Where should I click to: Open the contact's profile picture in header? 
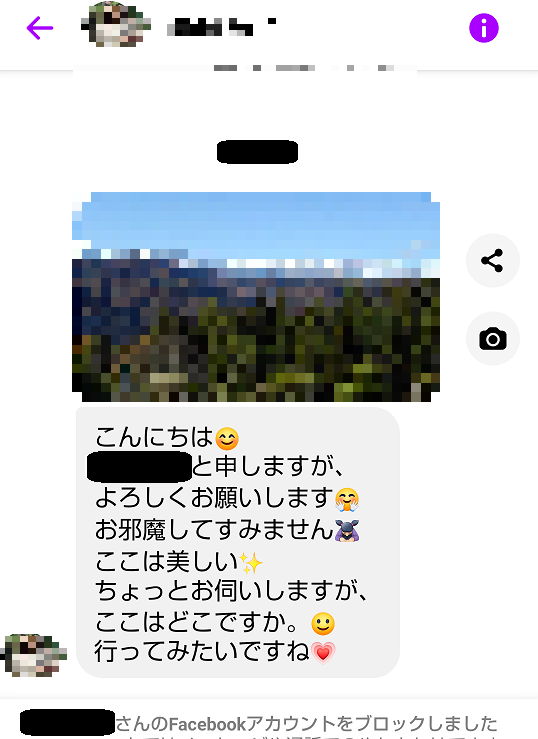[115, 25]
